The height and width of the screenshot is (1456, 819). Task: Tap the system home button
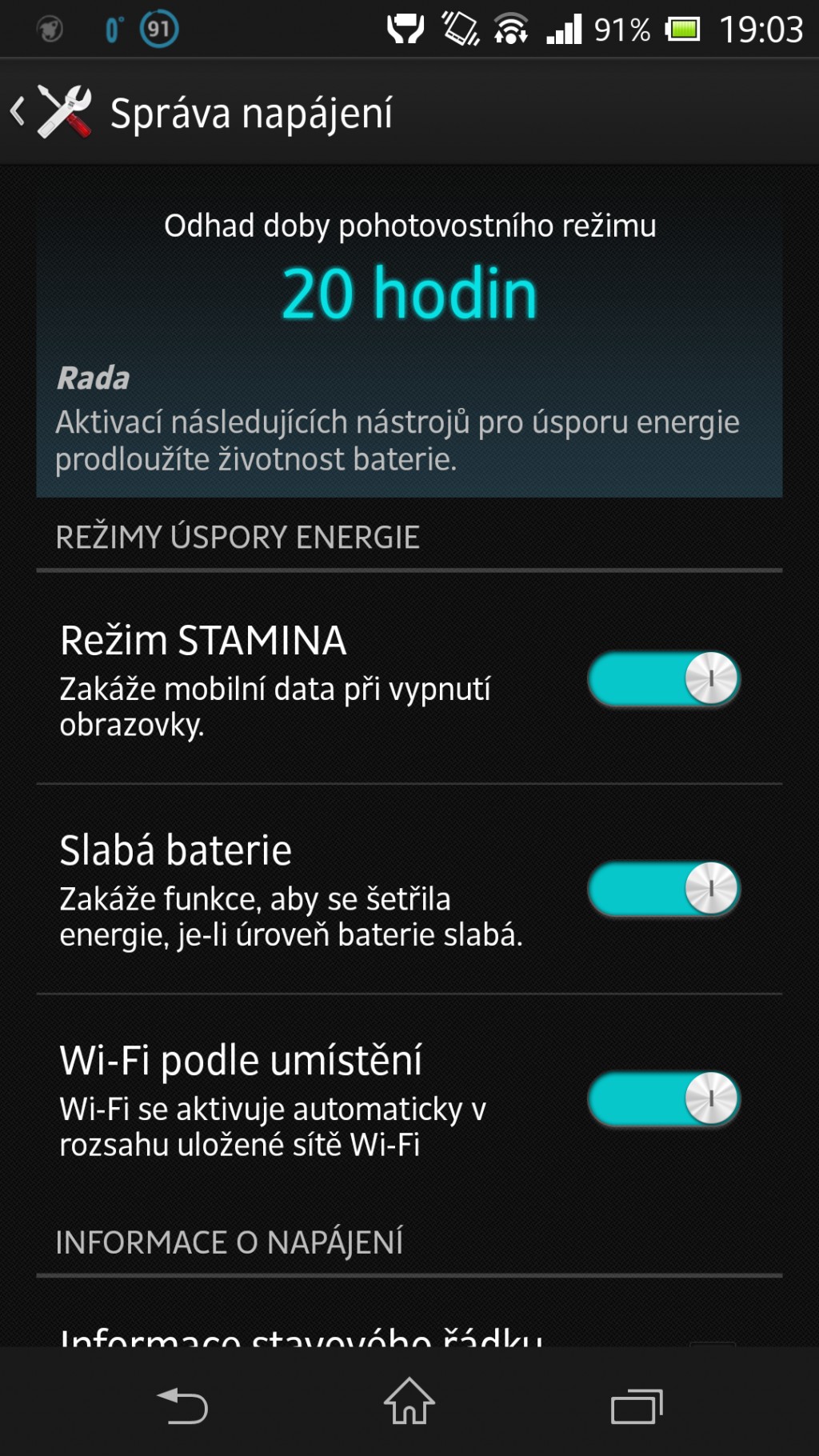pos(409,1402)
